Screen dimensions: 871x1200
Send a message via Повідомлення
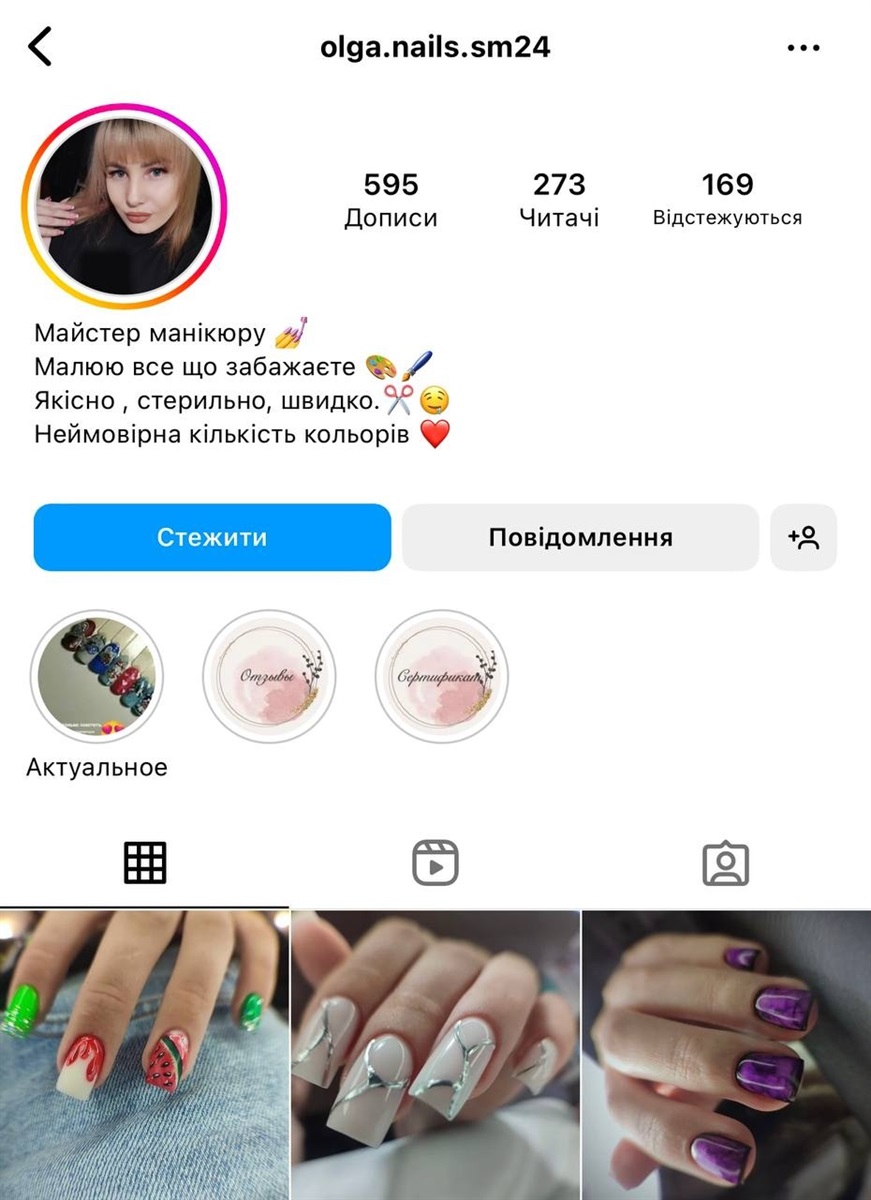click(580, 537)
